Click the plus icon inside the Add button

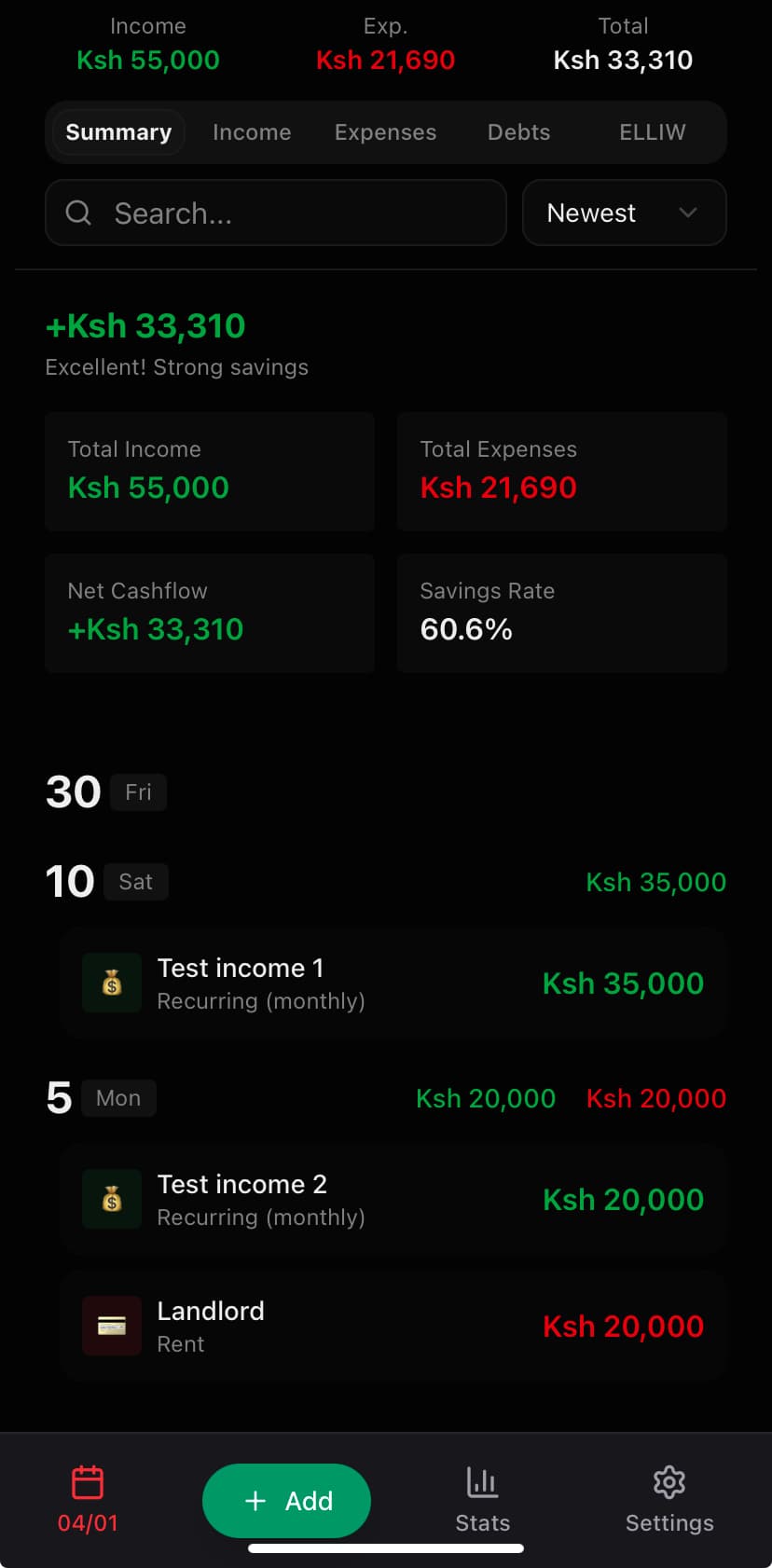(255, 1500)
